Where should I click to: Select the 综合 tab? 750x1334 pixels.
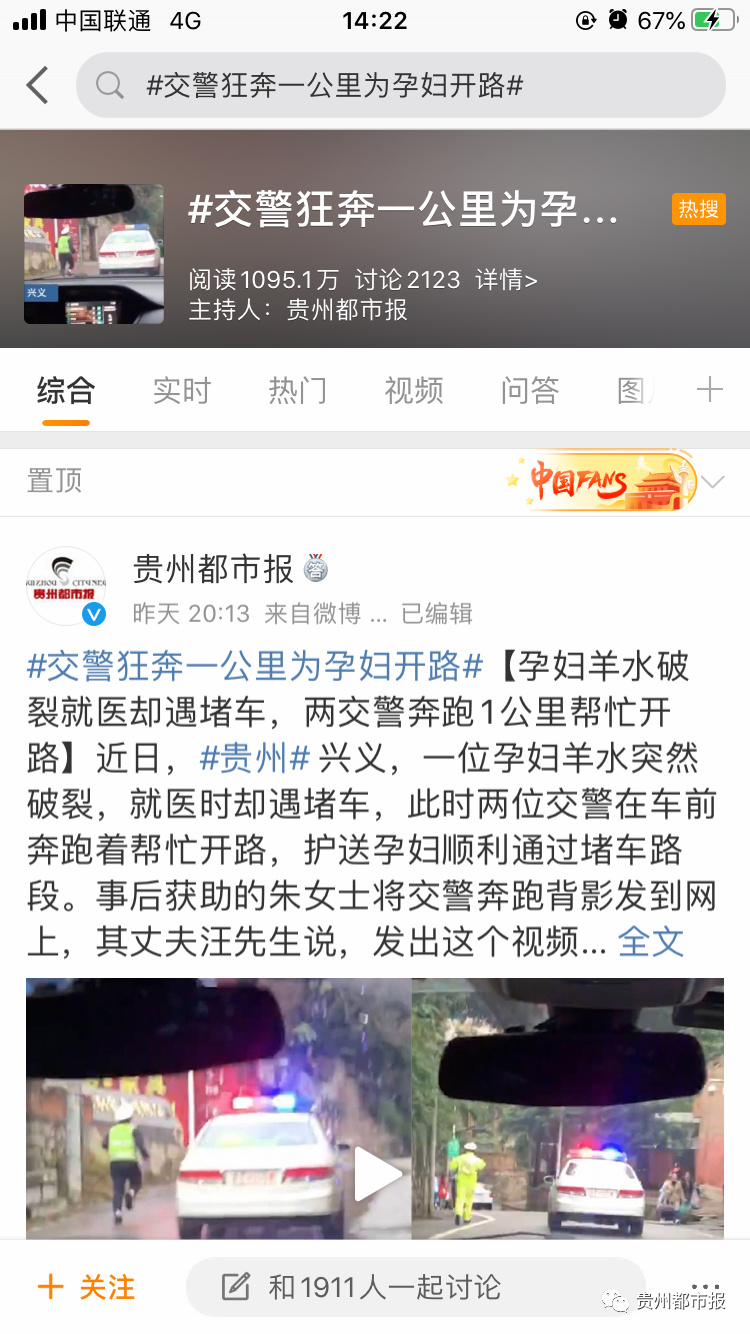66,390
